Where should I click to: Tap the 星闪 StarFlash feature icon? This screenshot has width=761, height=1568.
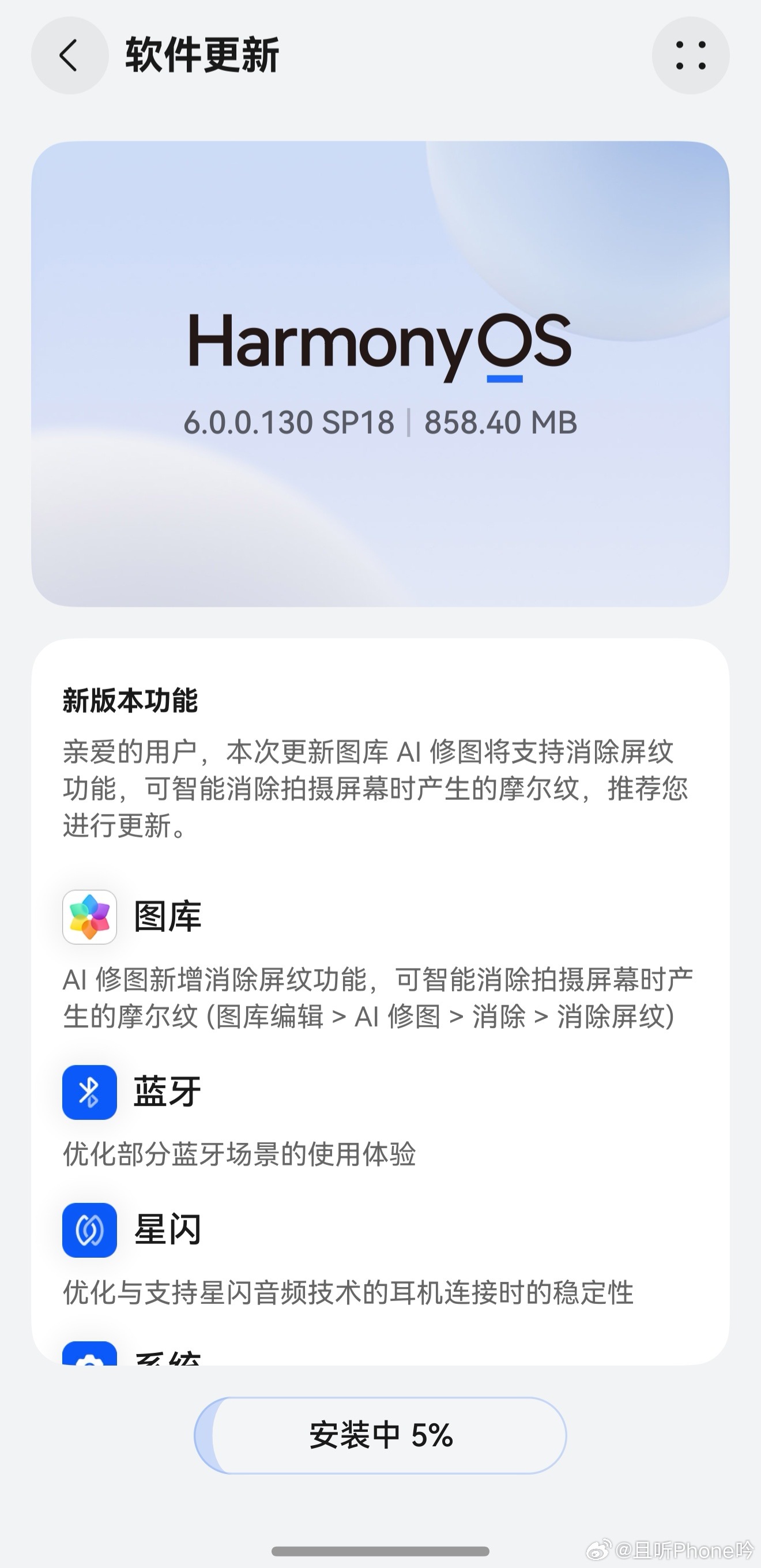90,1231
